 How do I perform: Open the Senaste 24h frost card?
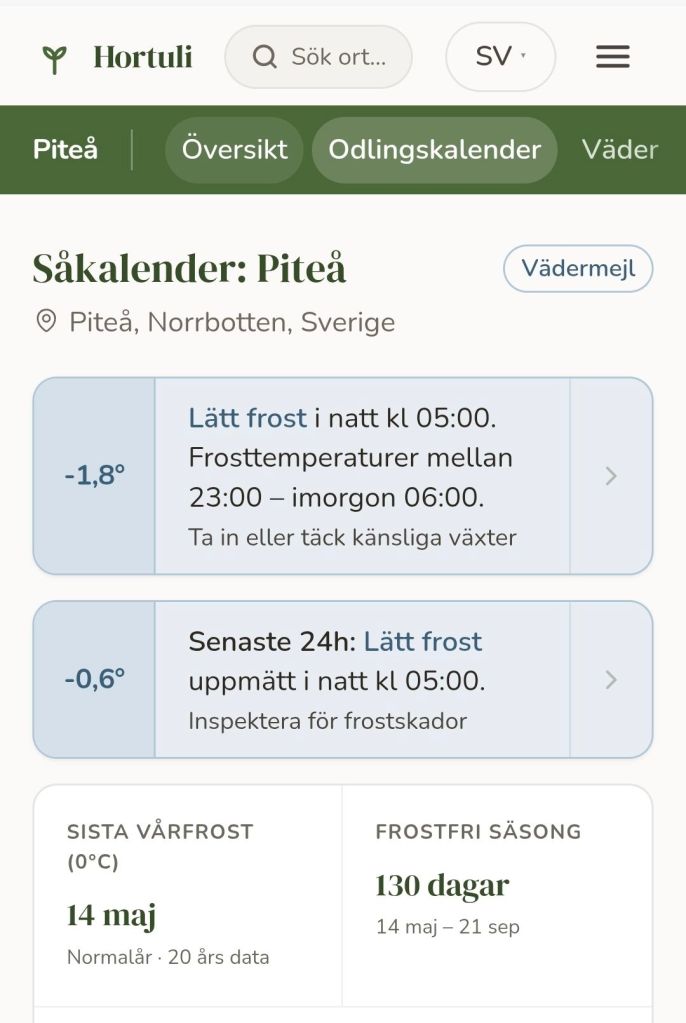coord(342,680)
